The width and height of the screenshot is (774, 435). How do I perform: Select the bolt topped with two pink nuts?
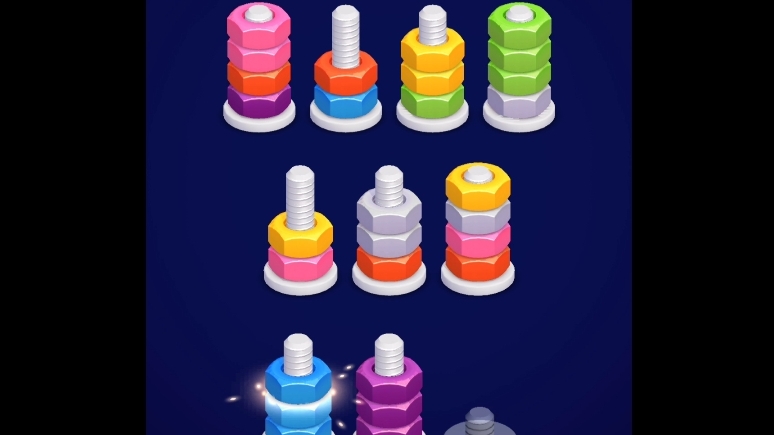click(259, 66)
